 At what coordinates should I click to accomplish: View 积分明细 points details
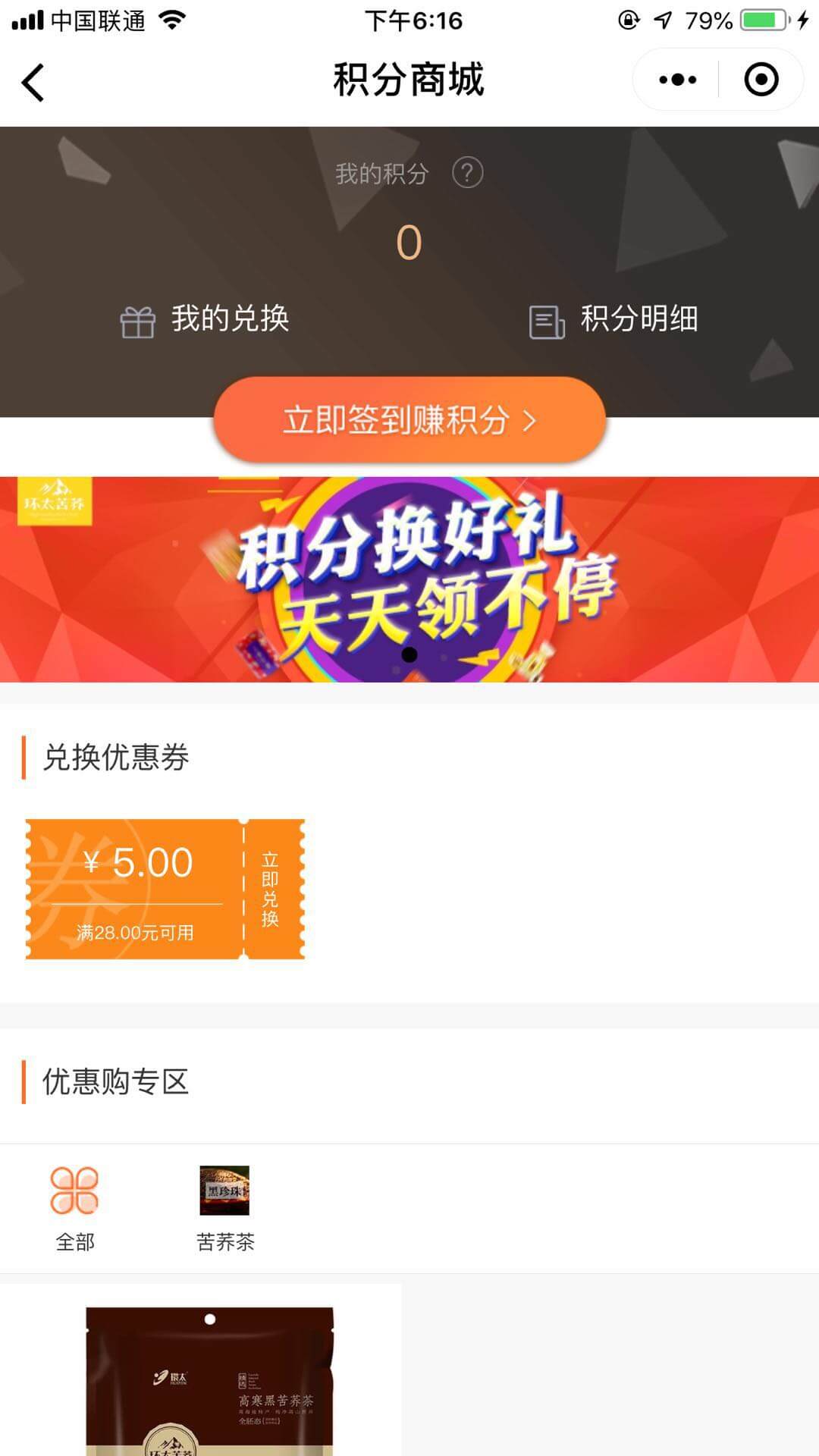[x=613, y=319]
